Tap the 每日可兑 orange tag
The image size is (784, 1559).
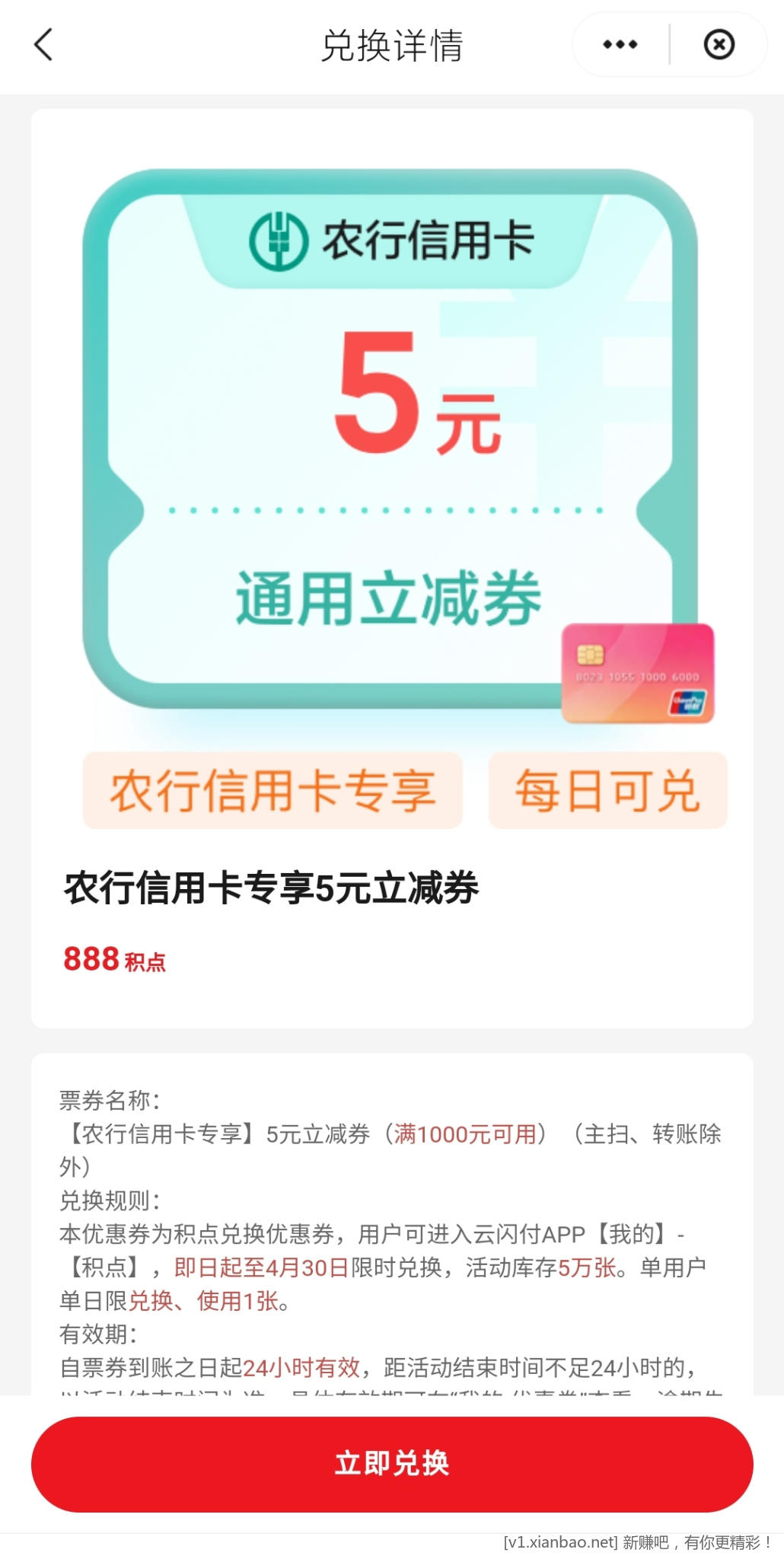point(608,792)
